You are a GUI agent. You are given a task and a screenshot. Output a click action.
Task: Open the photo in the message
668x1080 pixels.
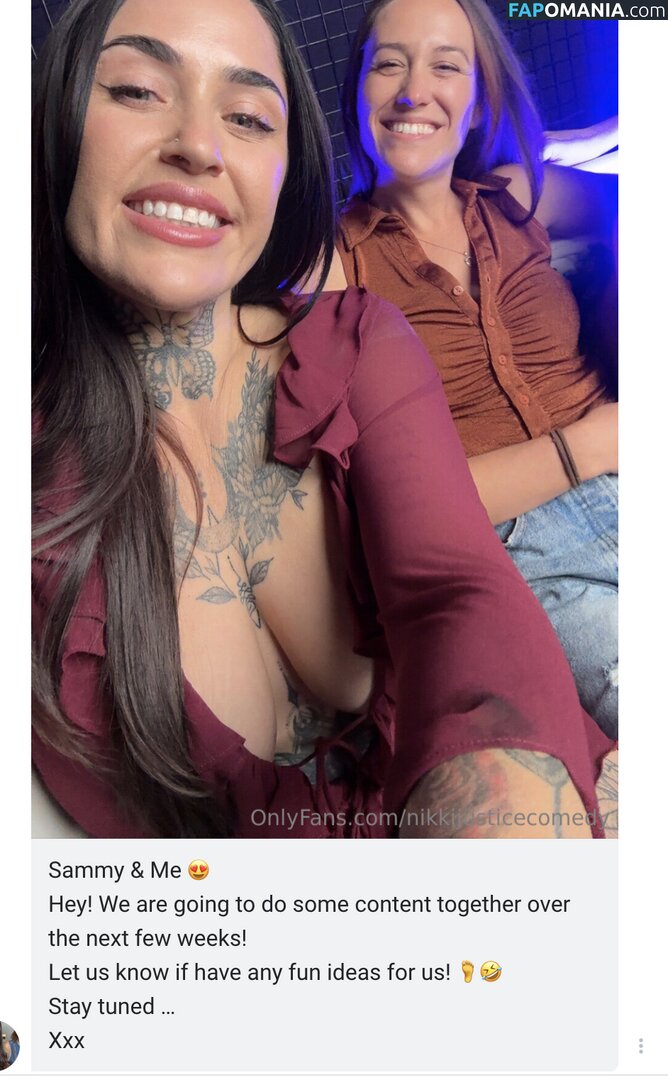tap(324, 420)
